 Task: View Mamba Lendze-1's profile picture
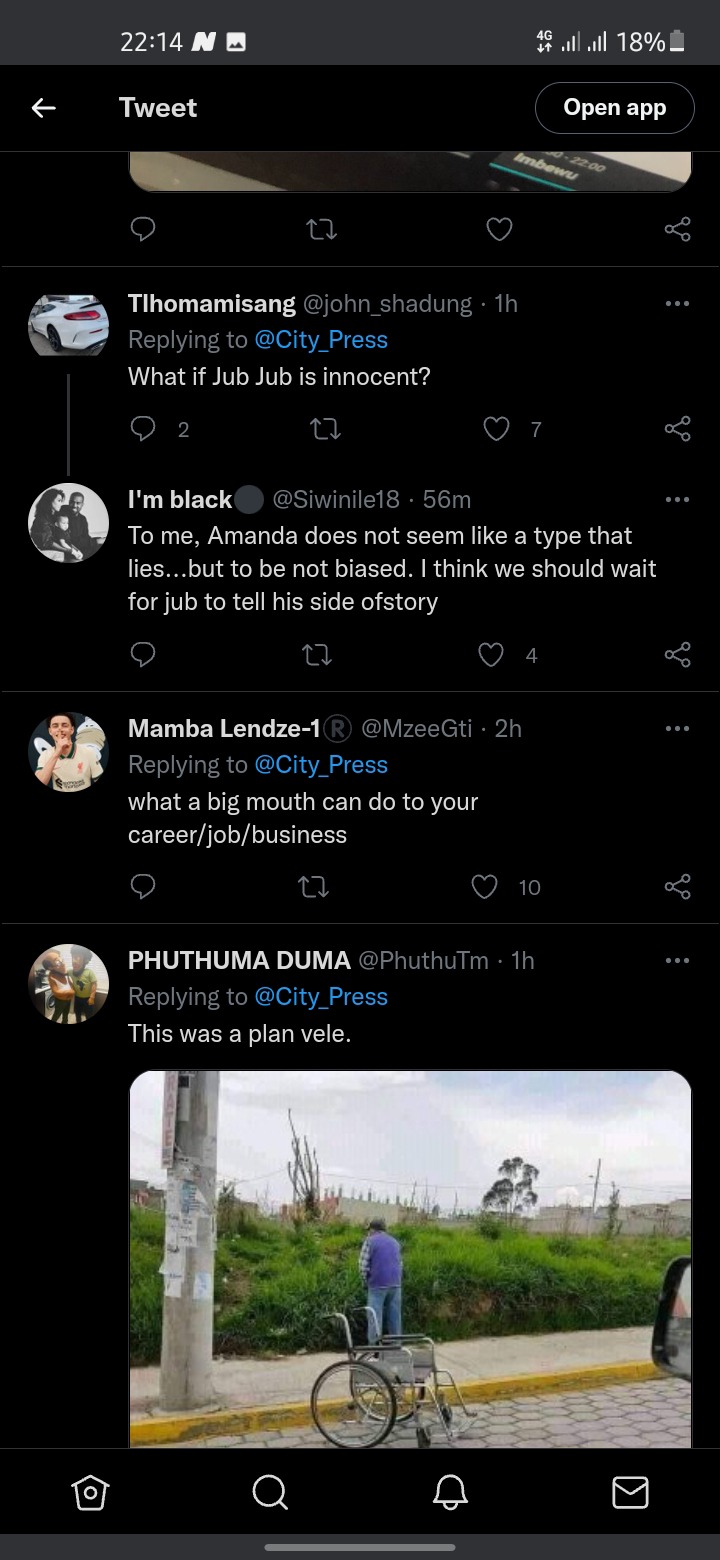click(x=68, y=752)
